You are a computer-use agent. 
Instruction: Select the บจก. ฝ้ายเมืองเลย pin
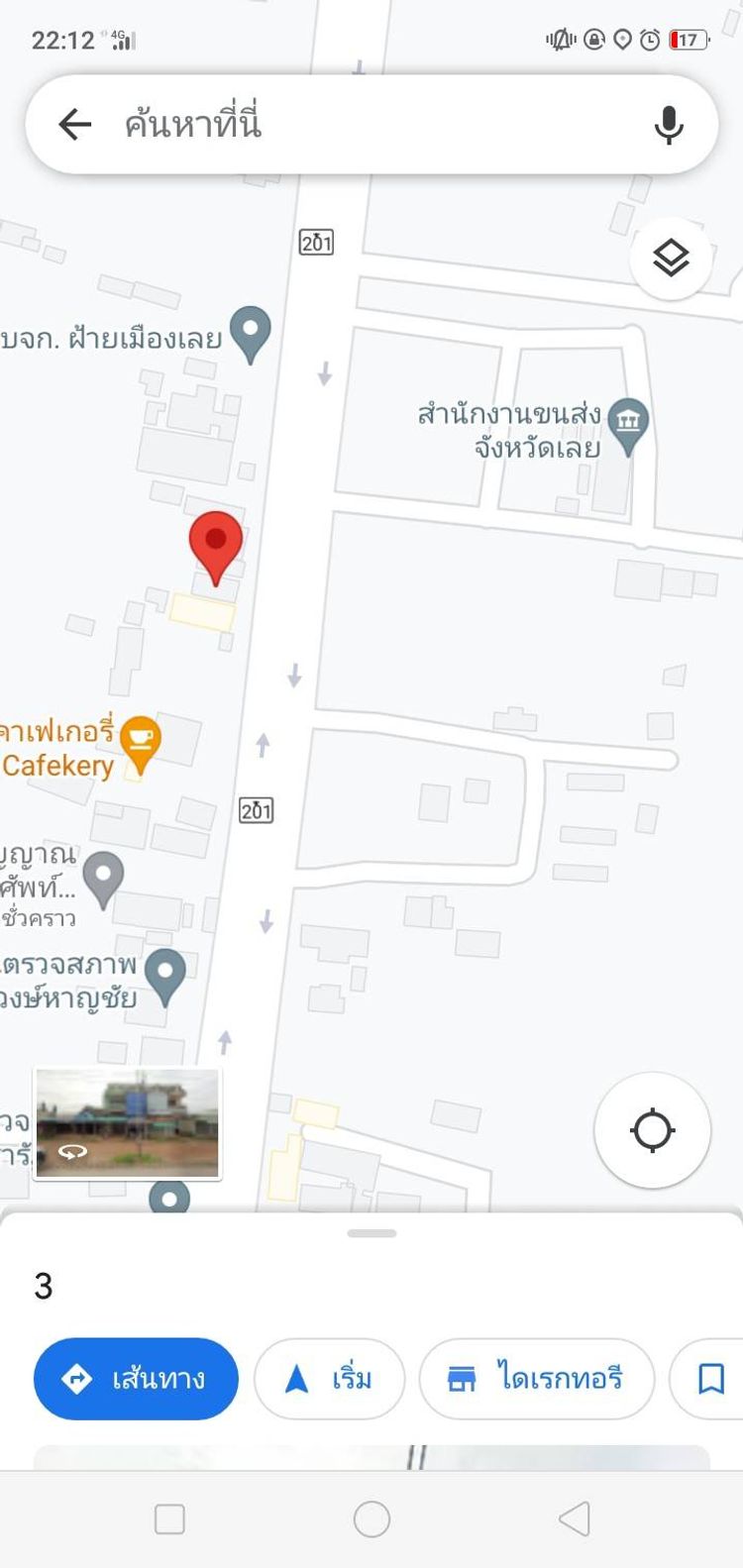pyautogui.click(x=251, y=334)
